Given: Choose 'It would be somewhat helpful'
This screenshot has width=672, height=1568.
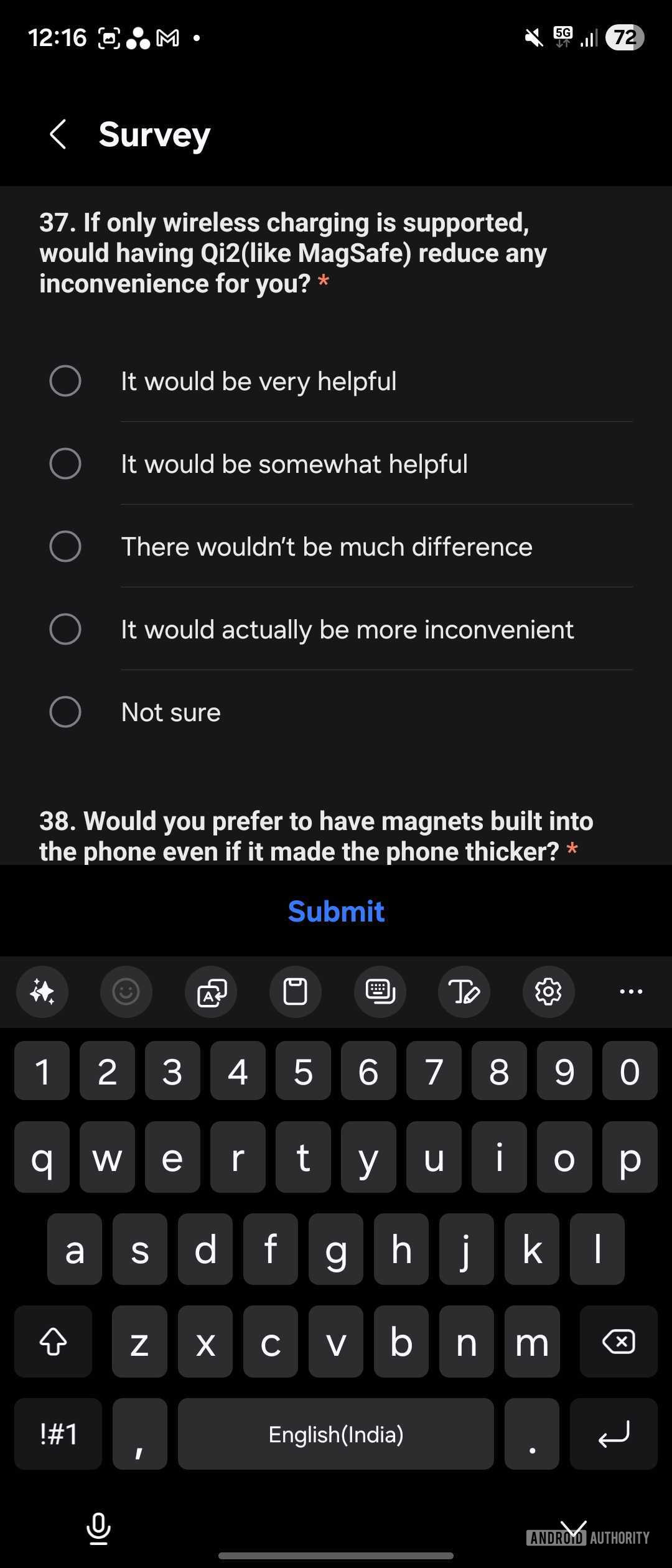Looking at the screenshot, I should click(x=65, y=464).
